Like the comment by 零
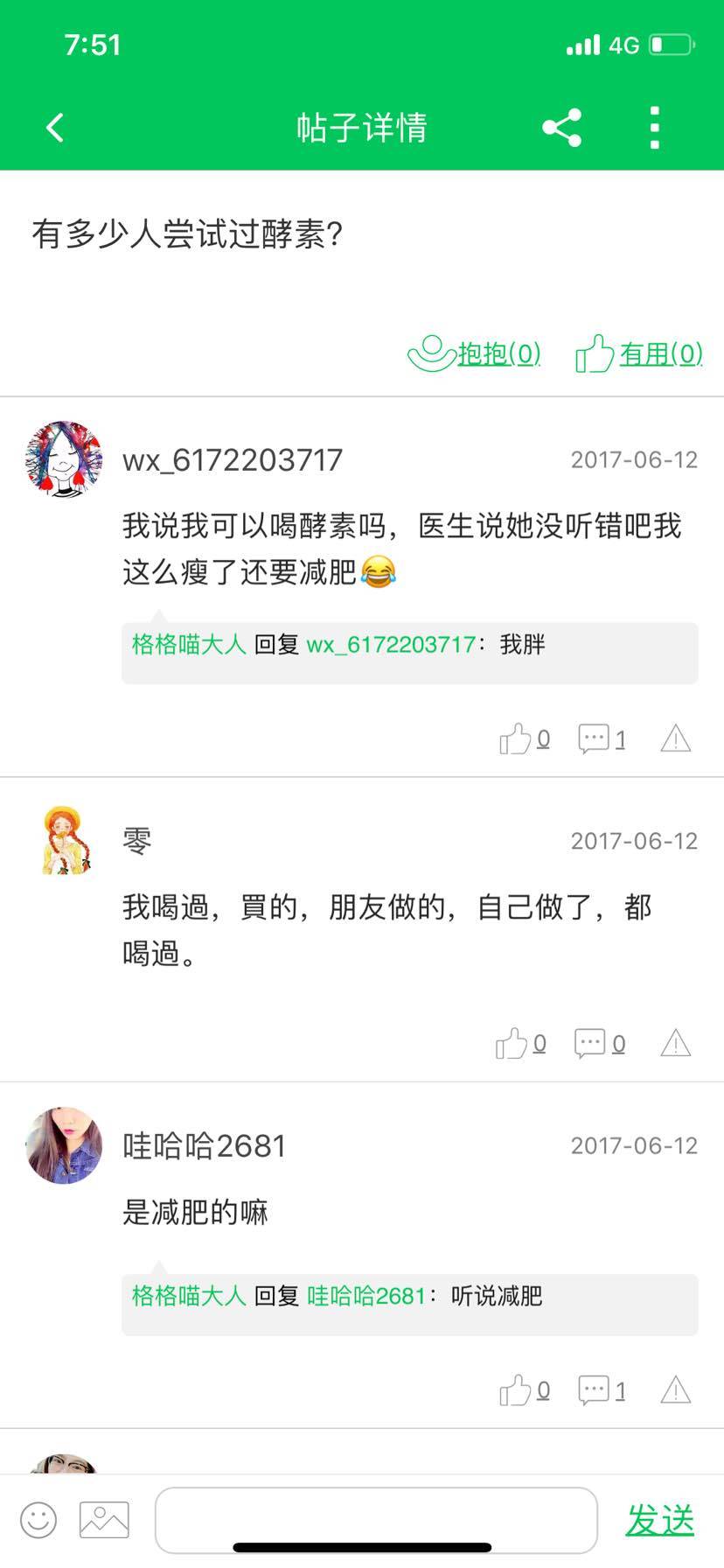The height and width of the screenshot is (1568, 724). coord(520,1043)
